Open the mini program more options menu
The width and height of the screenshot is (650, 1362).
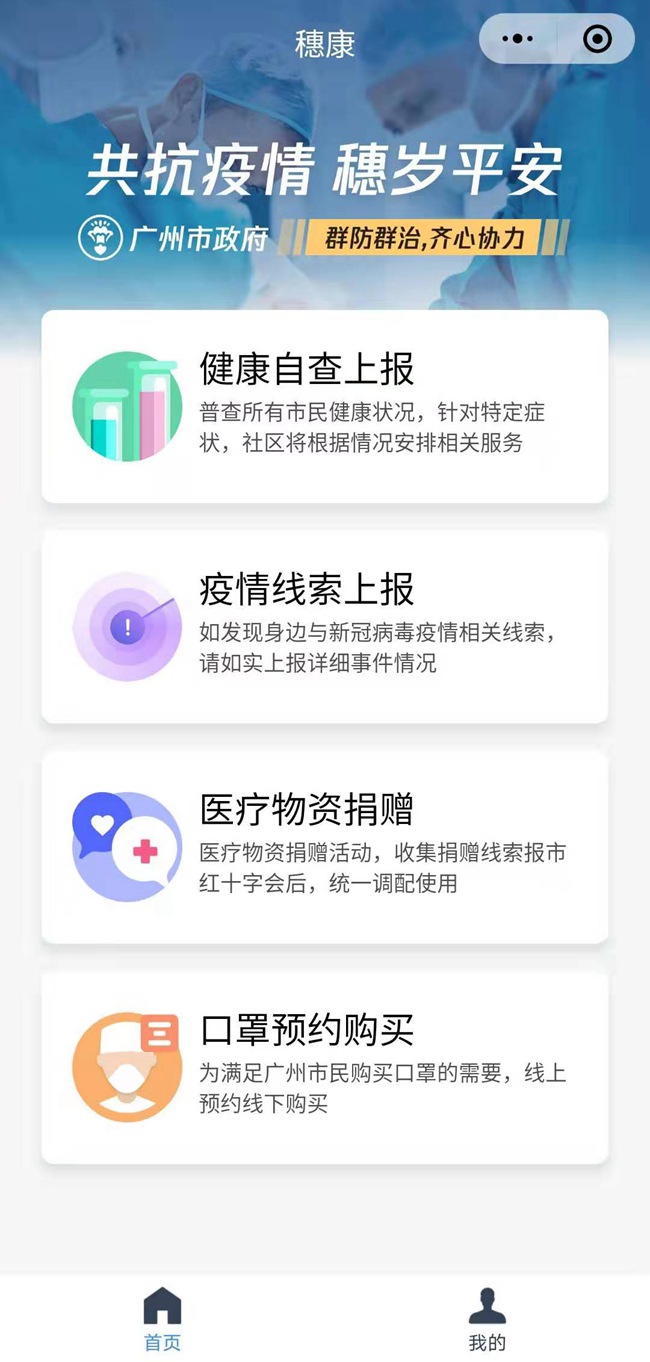click(518, 39)
